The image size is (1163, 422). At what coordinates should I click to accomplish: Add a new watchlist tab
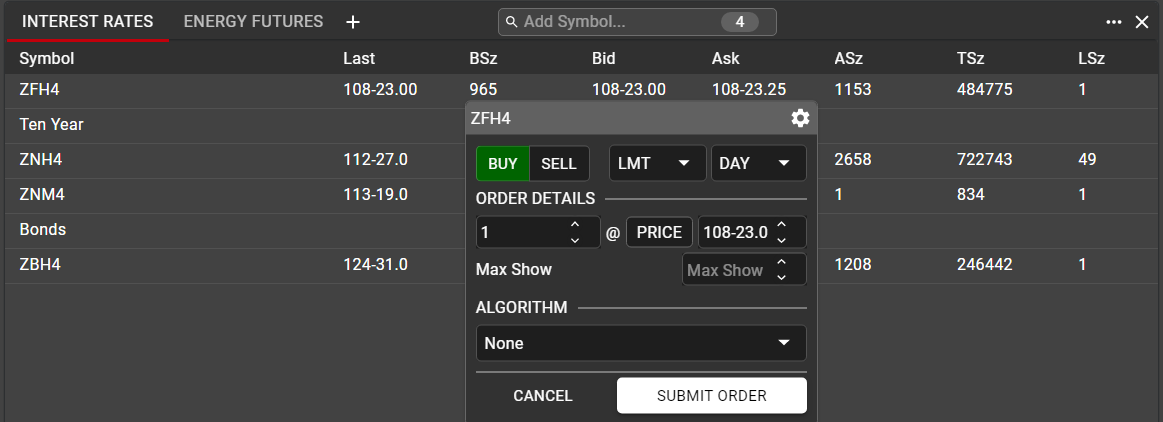coord(352,22)
